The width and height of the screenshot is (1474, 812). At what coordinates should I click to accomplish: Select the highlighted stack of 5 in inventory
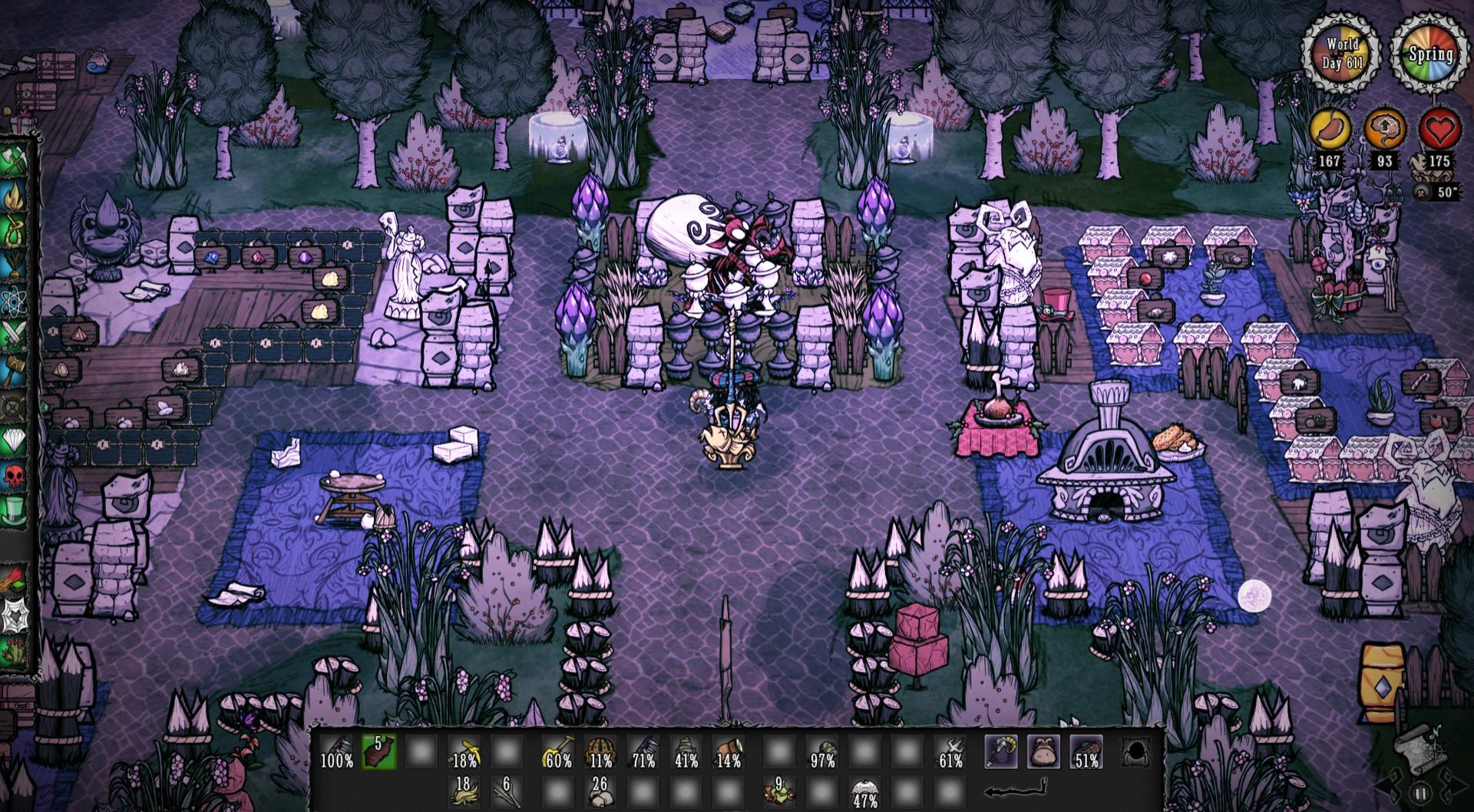click(378, 752)
